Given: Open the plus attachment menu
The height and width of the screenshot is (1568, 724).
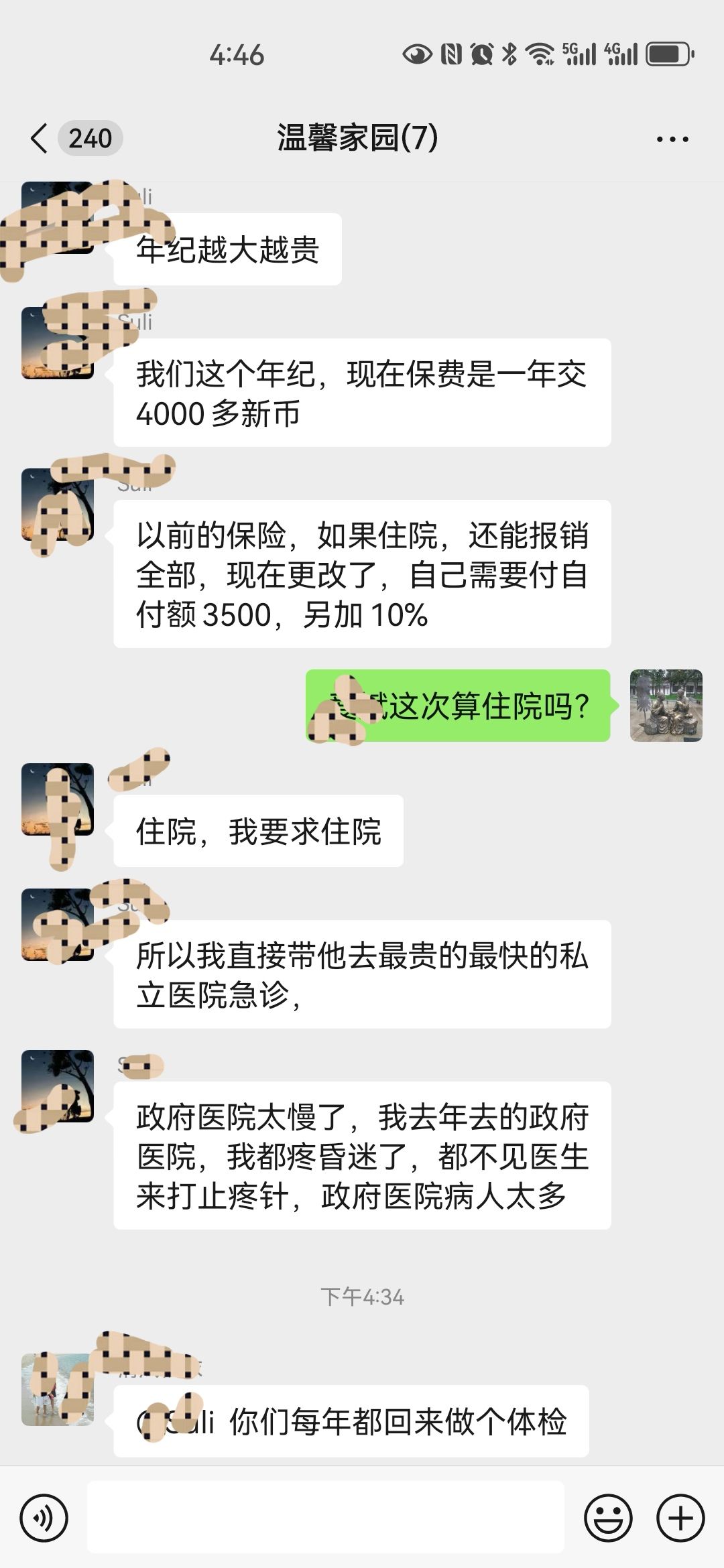Looking at the screenshot, I should coord(680,1518).
